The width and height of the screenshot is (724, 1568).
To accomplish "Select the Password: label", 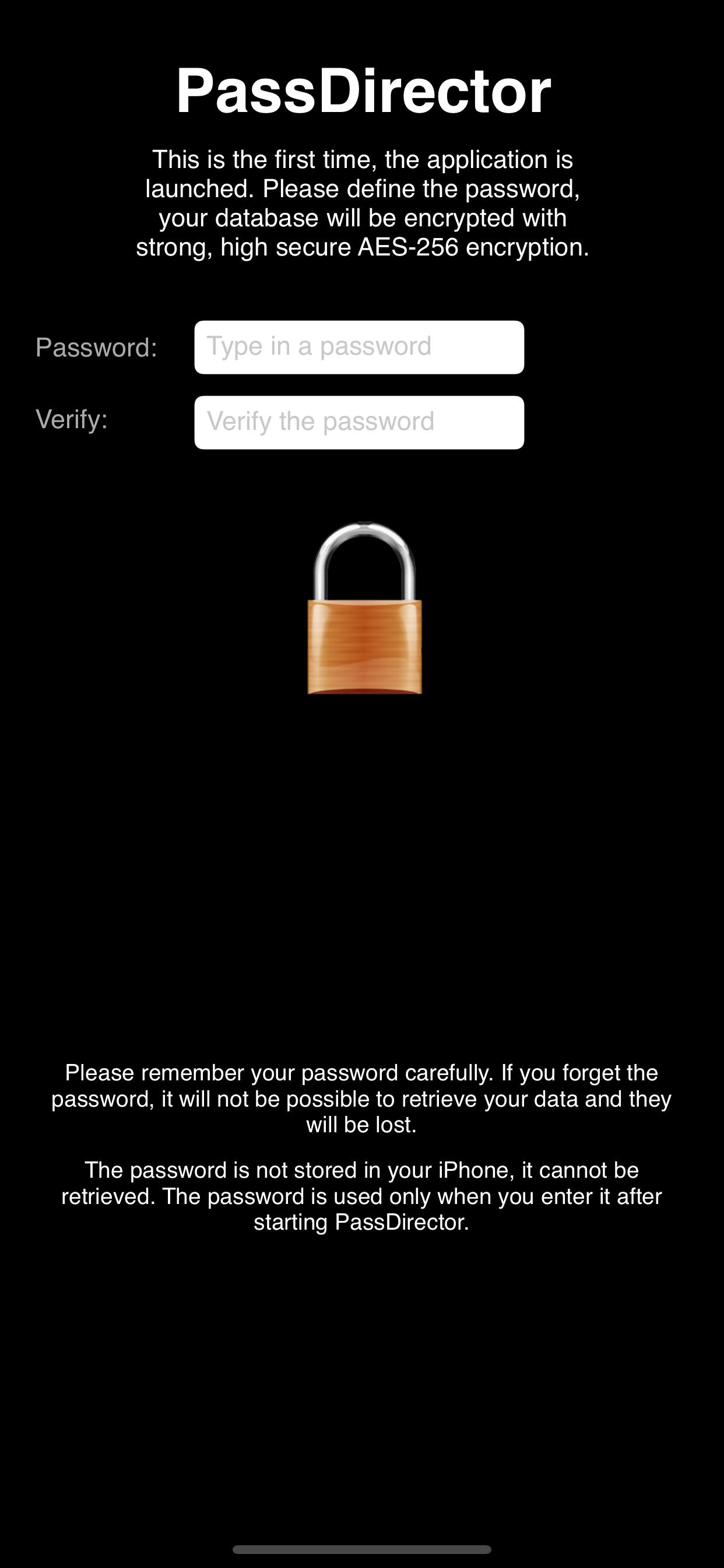I will click(97, 348).
